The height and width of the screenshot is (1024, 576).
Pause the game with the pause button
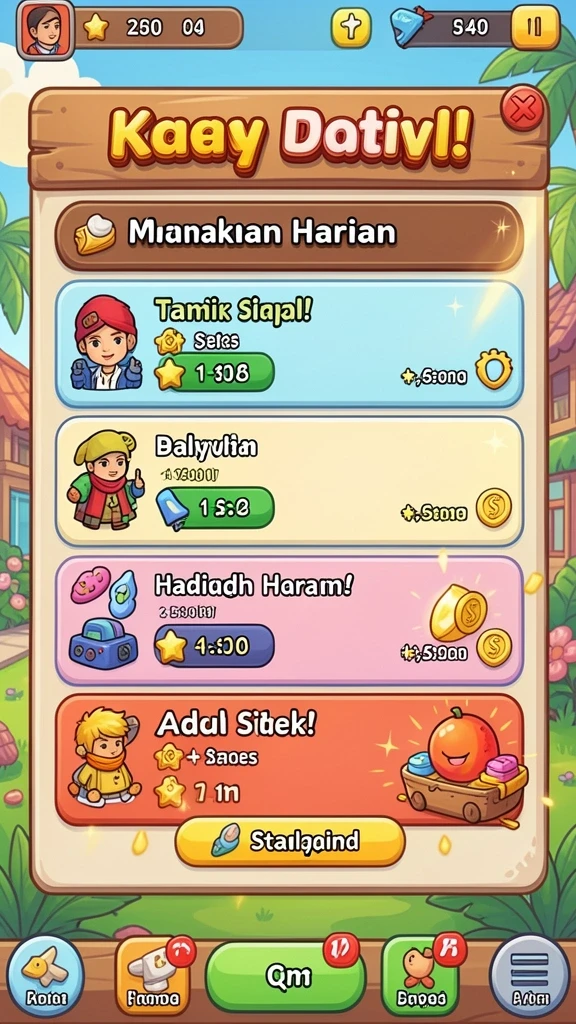535,27
